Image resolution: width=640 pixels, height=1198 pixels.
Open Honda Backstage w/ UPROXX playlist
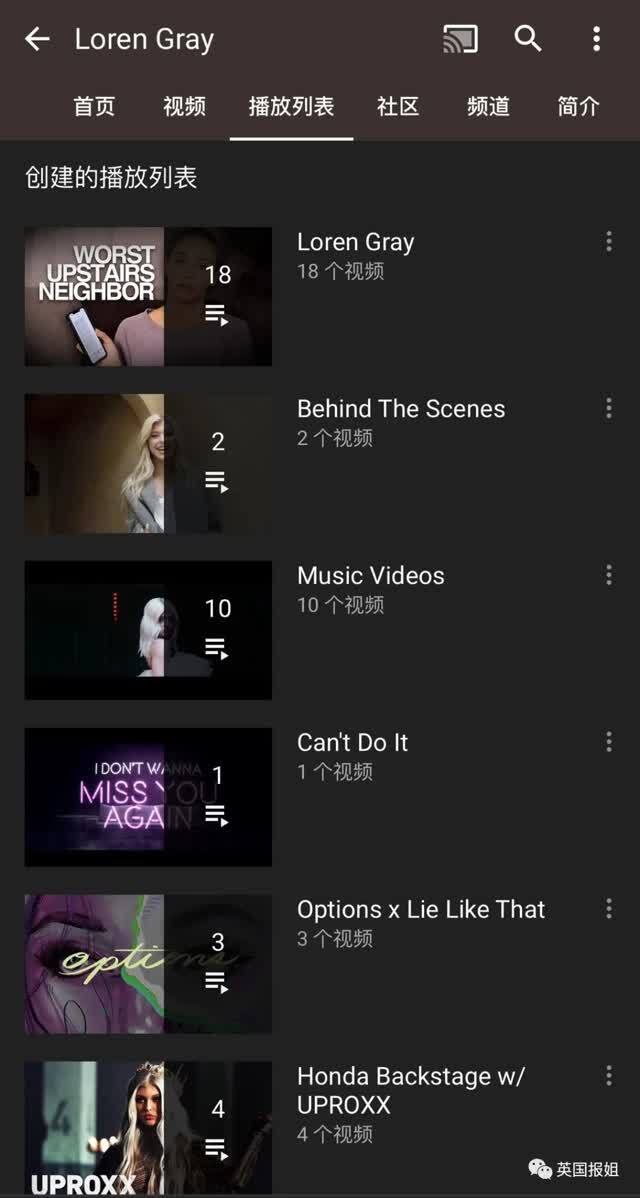[x=148, y=1128]
